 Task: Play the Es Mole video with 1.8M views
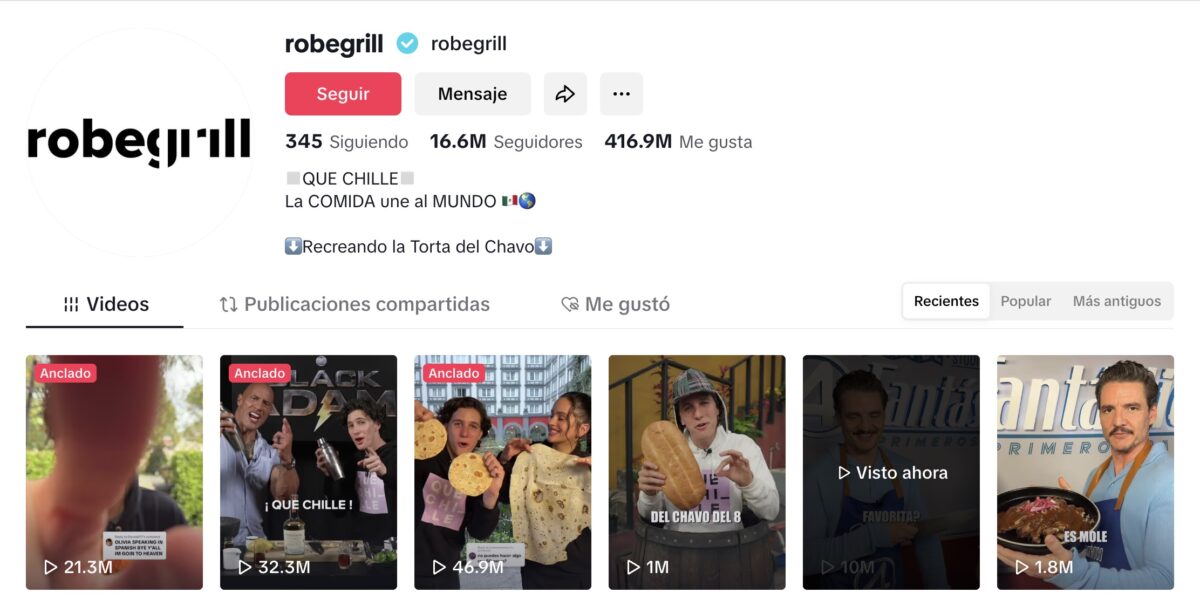[x=1085, y=472]
